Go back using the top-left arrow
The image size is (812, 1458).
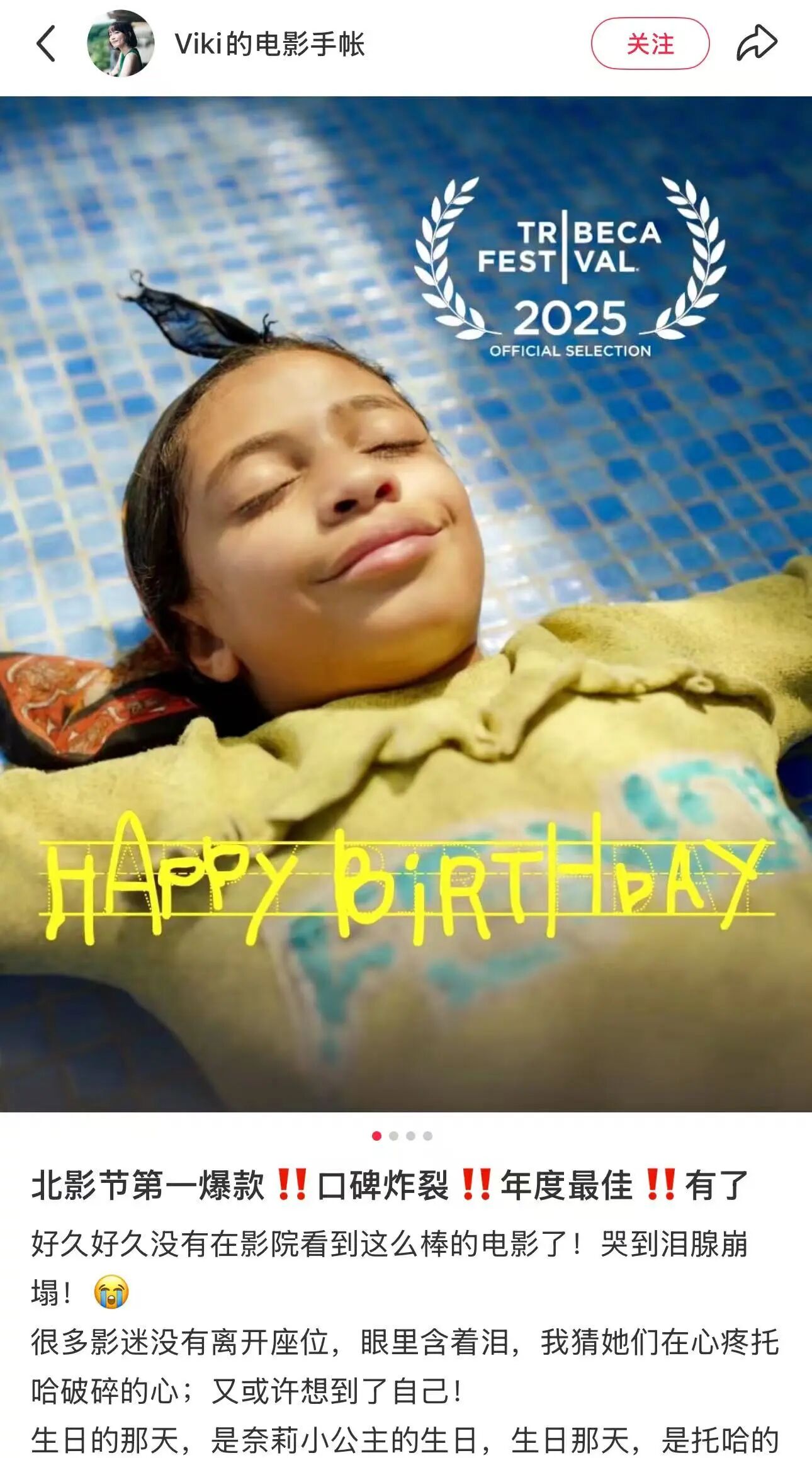tap(46, 44)
